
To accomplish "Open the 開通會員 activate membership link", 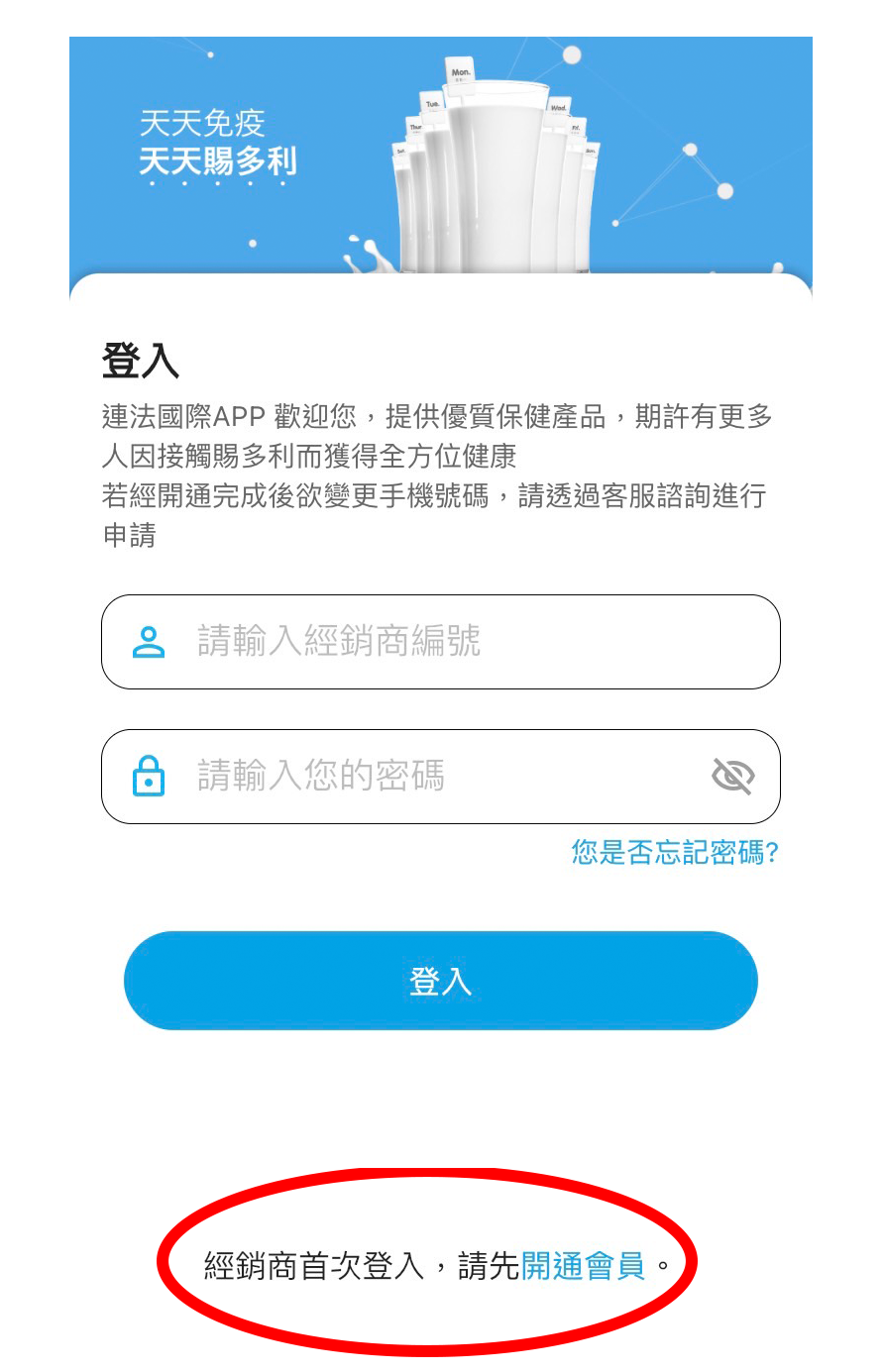I will (583, 1265).
